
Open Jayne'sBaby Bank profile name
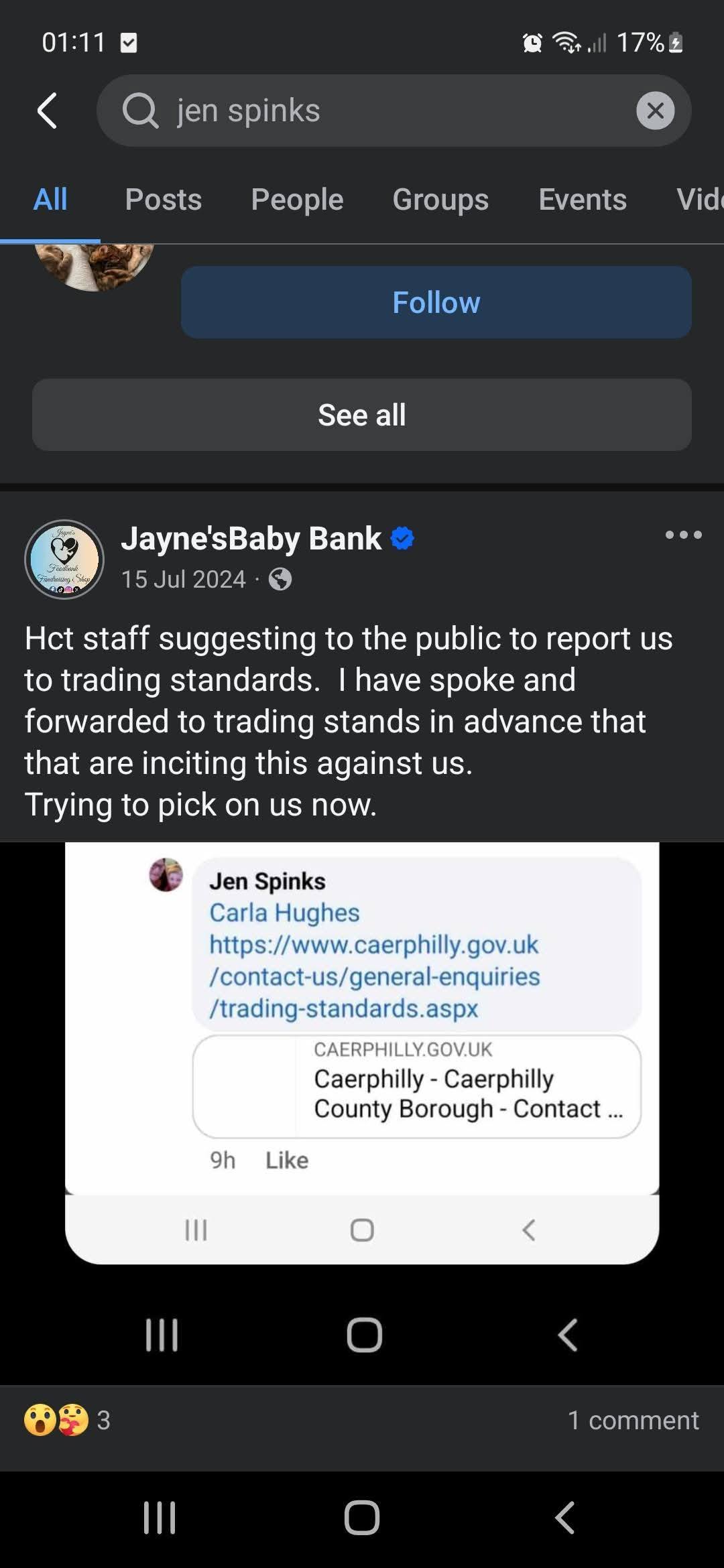[x=251, y=539]
